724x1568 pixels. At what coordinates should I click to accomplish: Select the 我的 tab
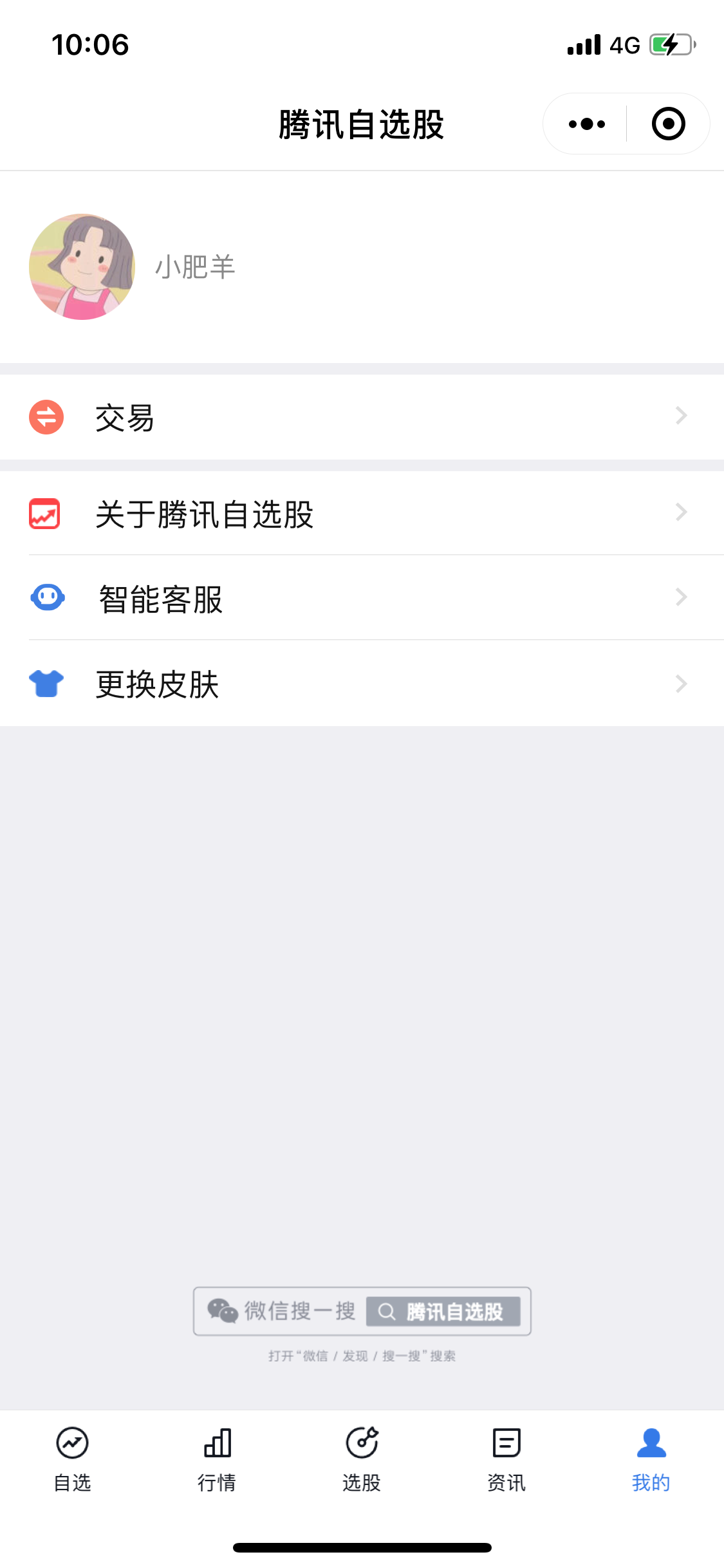point(651,1459)
